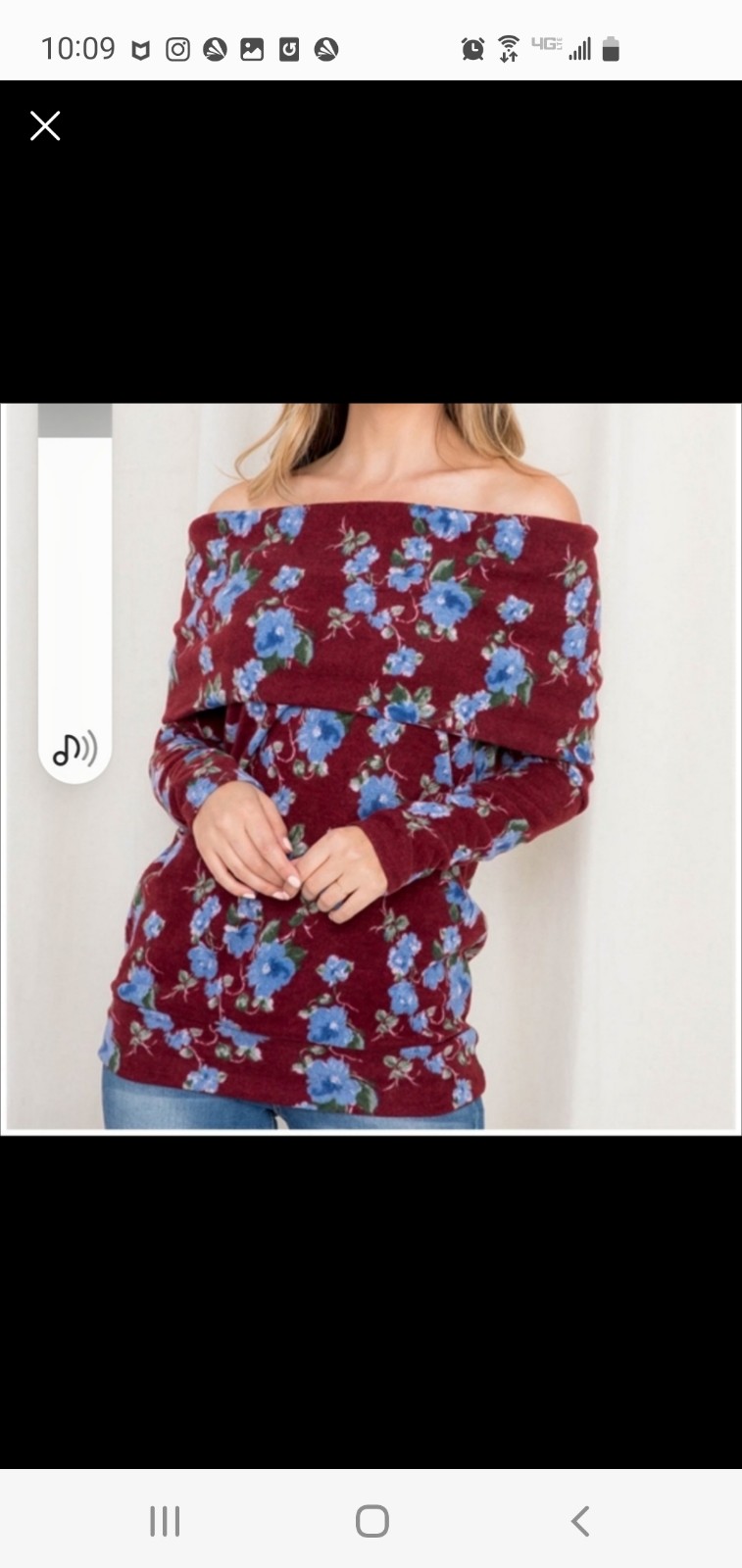Screen dimensions: 742x1568
Task: Go to the phone's home screen
Action: (x=372, y=1521)
